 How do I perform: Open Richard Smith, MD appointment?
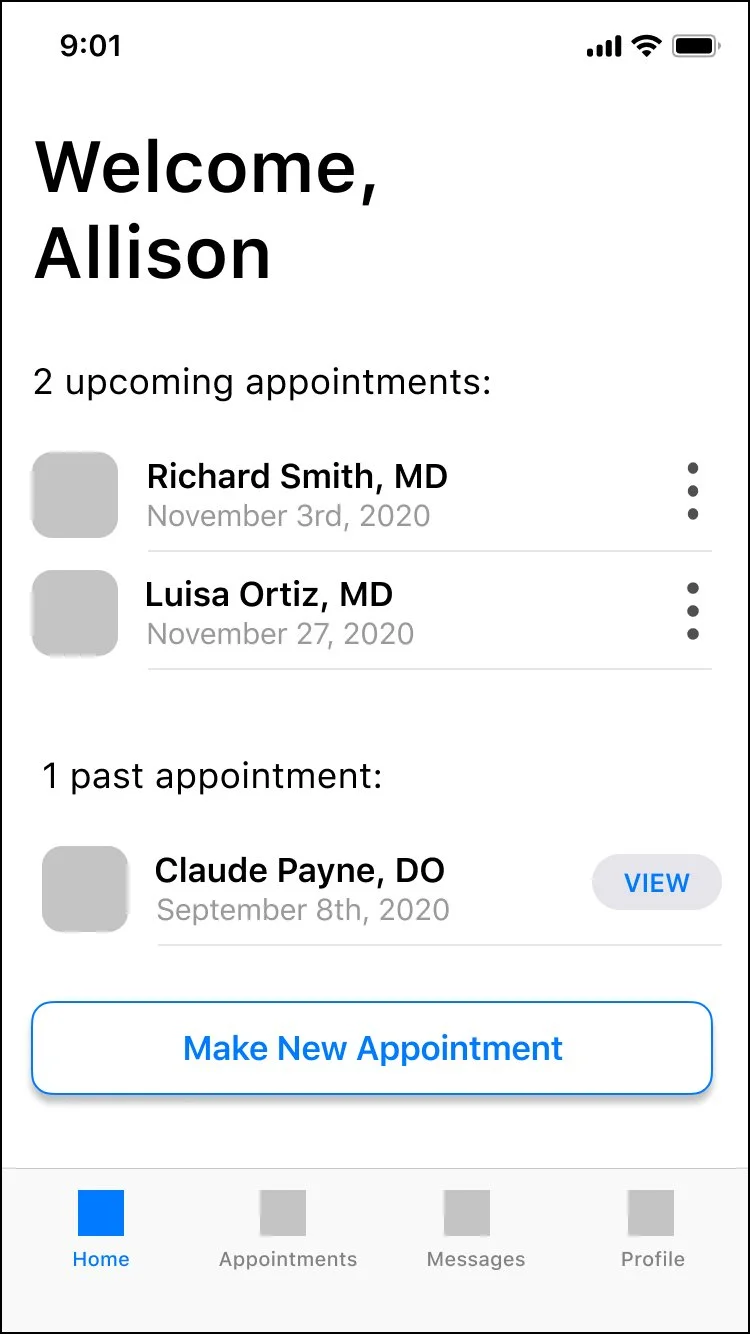tap(297, 495)
